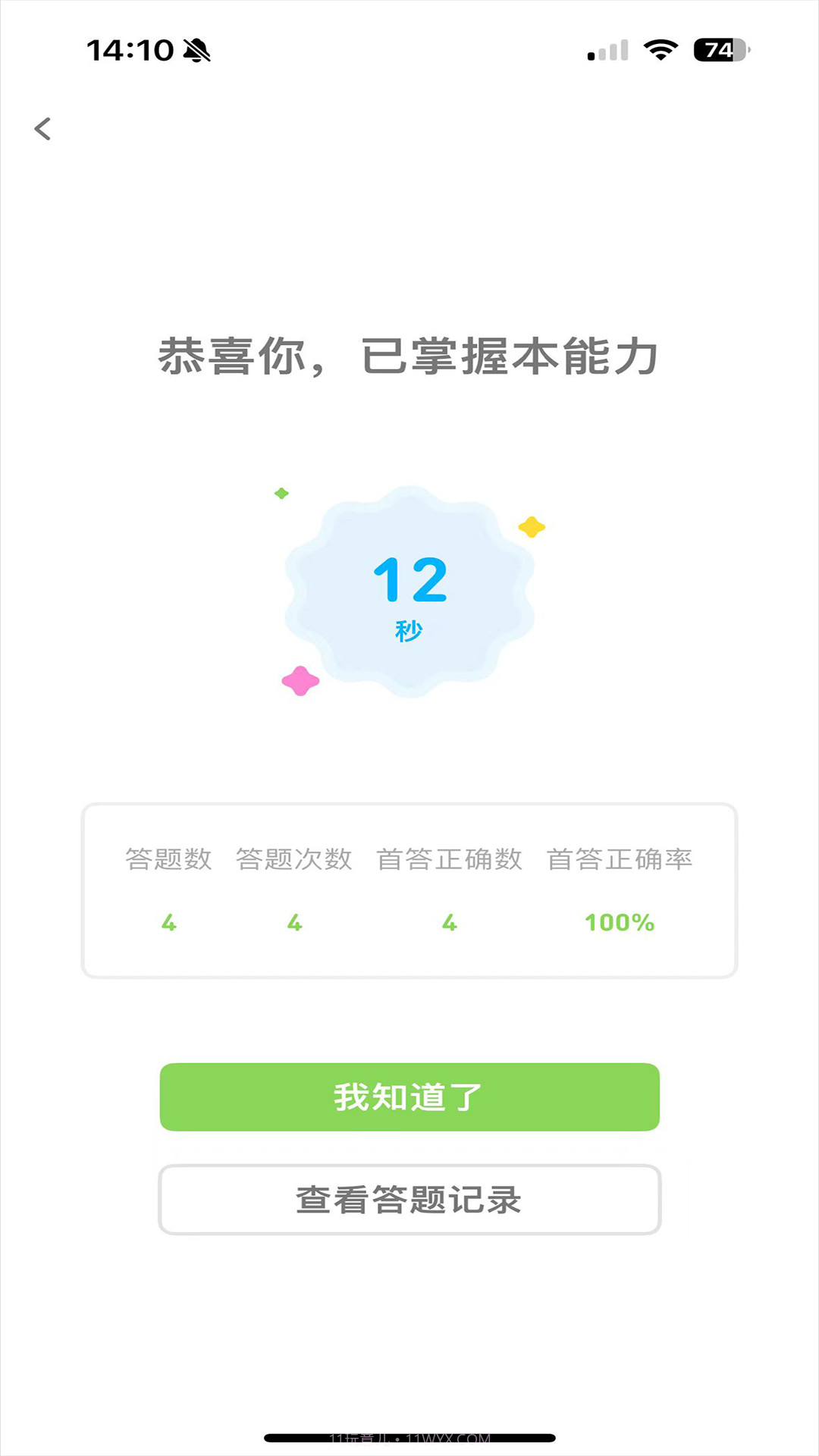Tap the green star decoration above the badge

point(281,493)
